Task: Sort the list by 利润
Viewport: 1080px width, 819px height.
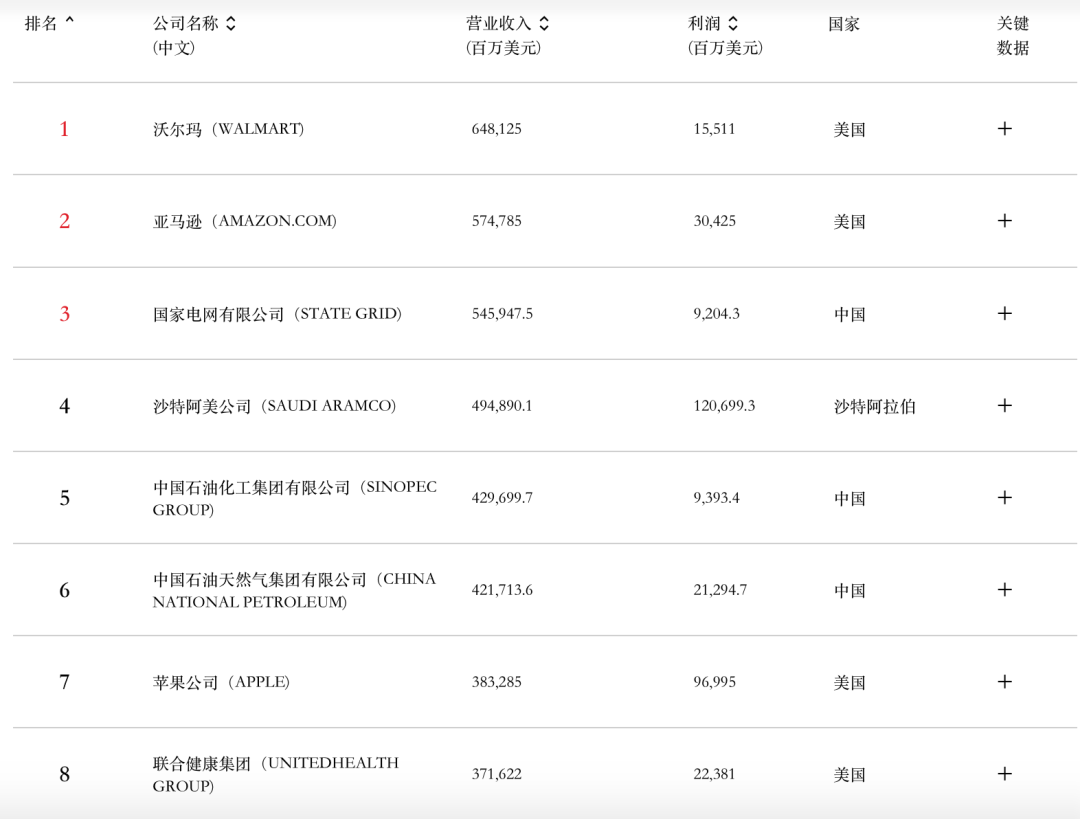Action: coord(733,23)
